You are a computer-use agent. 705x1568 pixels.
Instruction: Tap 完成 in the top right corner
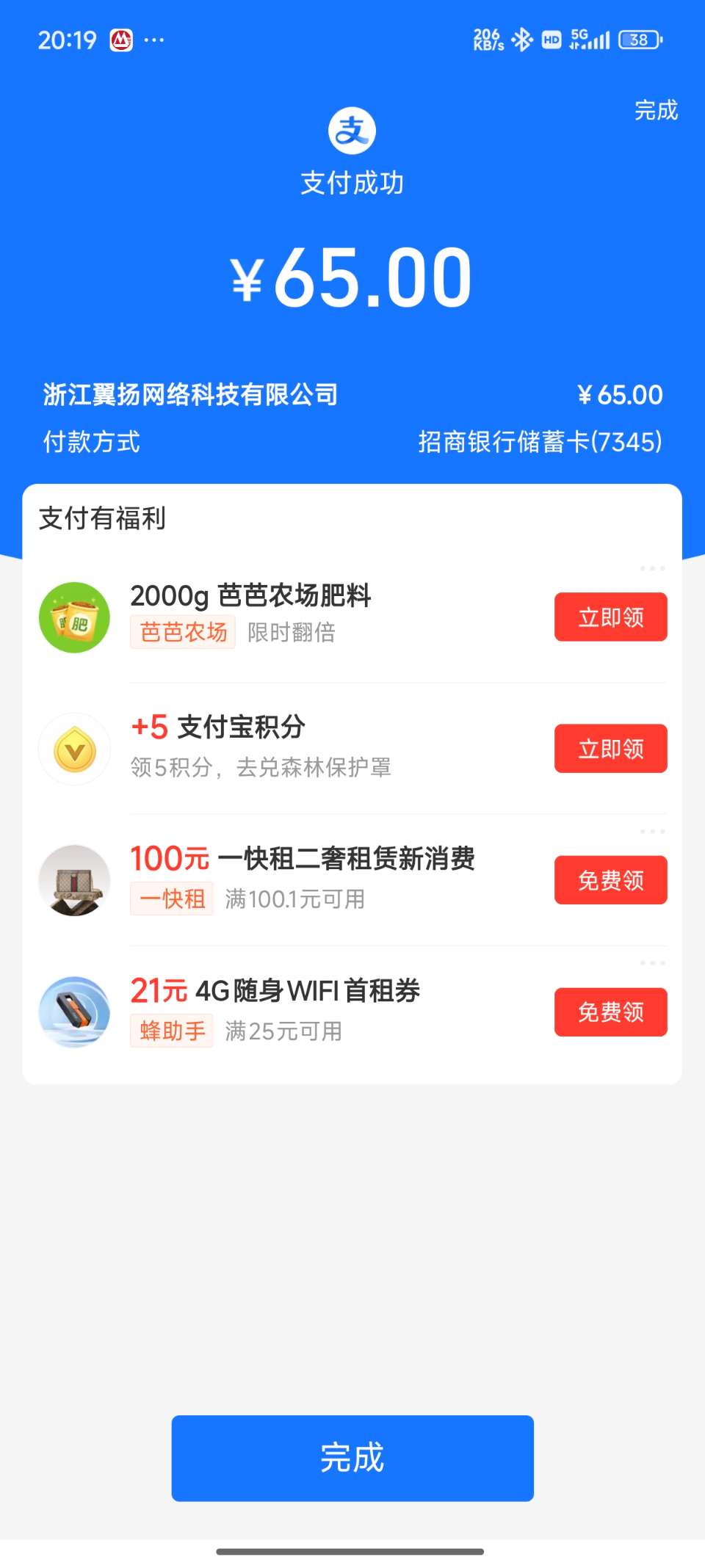[656, 110]
